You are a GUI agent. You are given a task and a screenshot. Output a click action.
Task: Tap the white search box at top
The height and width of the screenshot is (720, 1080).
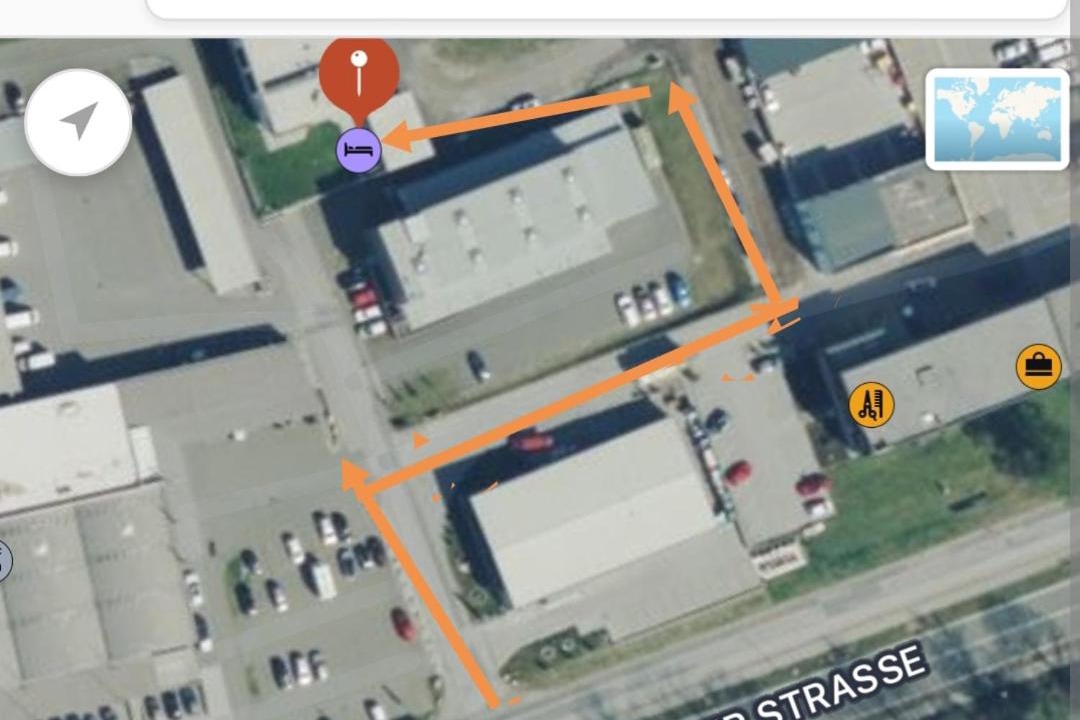(606, 9)
